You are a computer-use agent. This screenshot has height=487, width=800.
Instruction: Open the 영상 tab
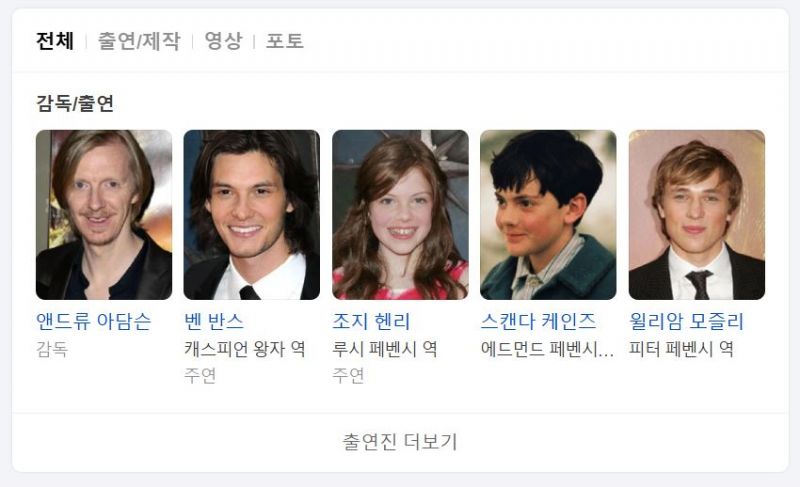click(223, 41)
